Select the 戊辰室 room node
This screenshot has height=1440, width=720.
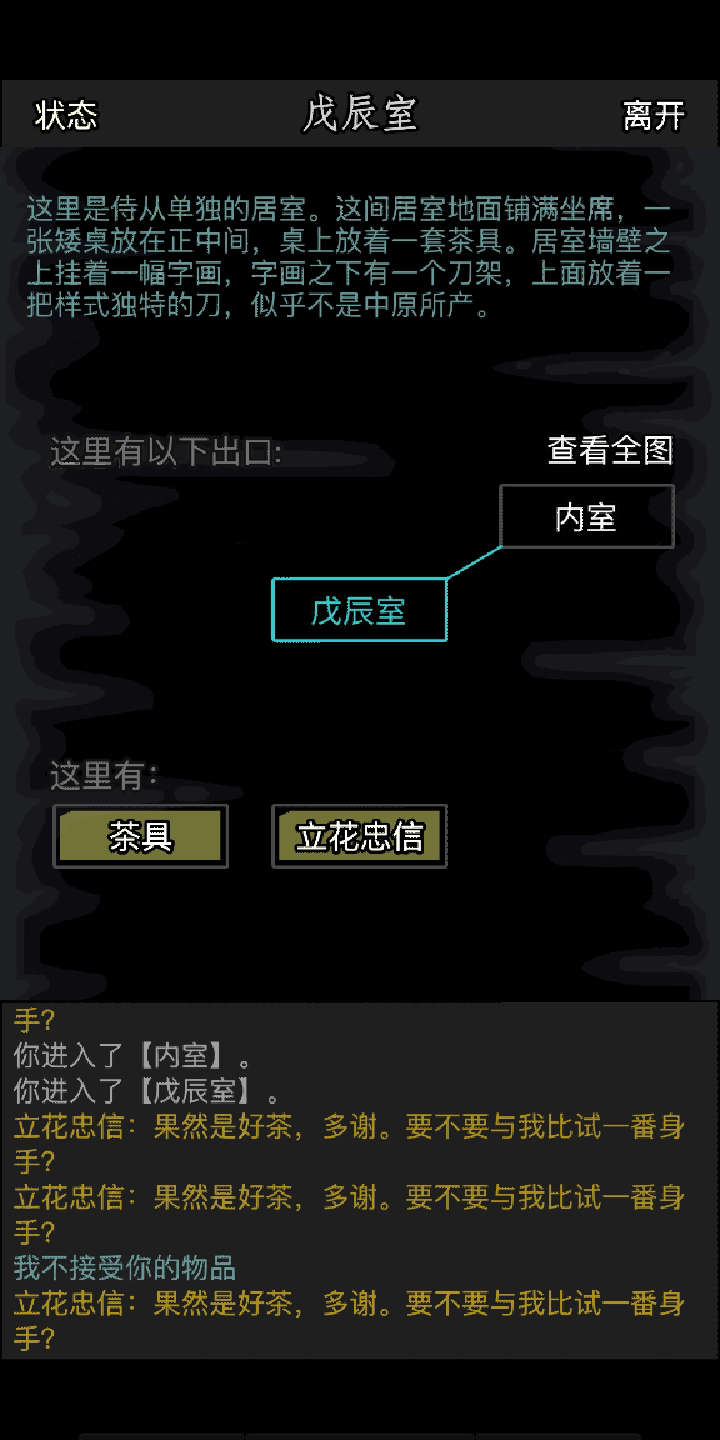point(359,610)
